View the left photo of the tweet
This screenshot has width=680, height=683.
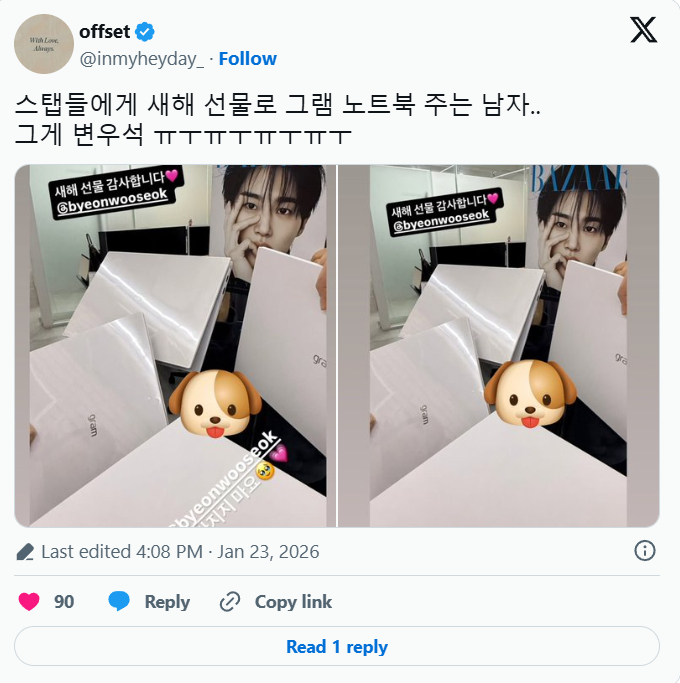(175, 346)
